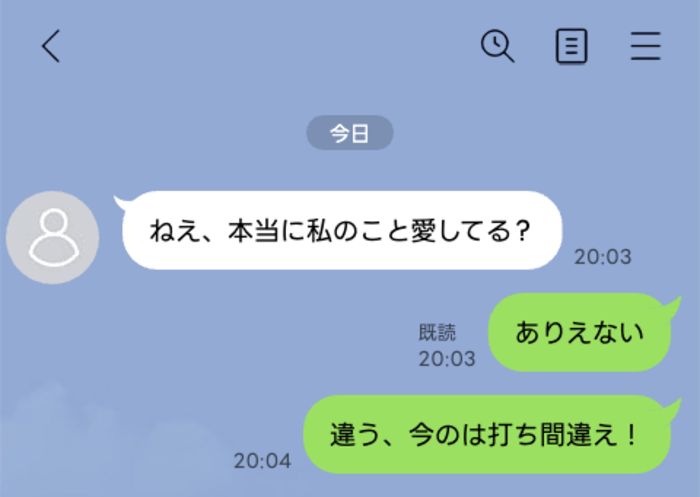Open the chat search icon

coord(497,46)
